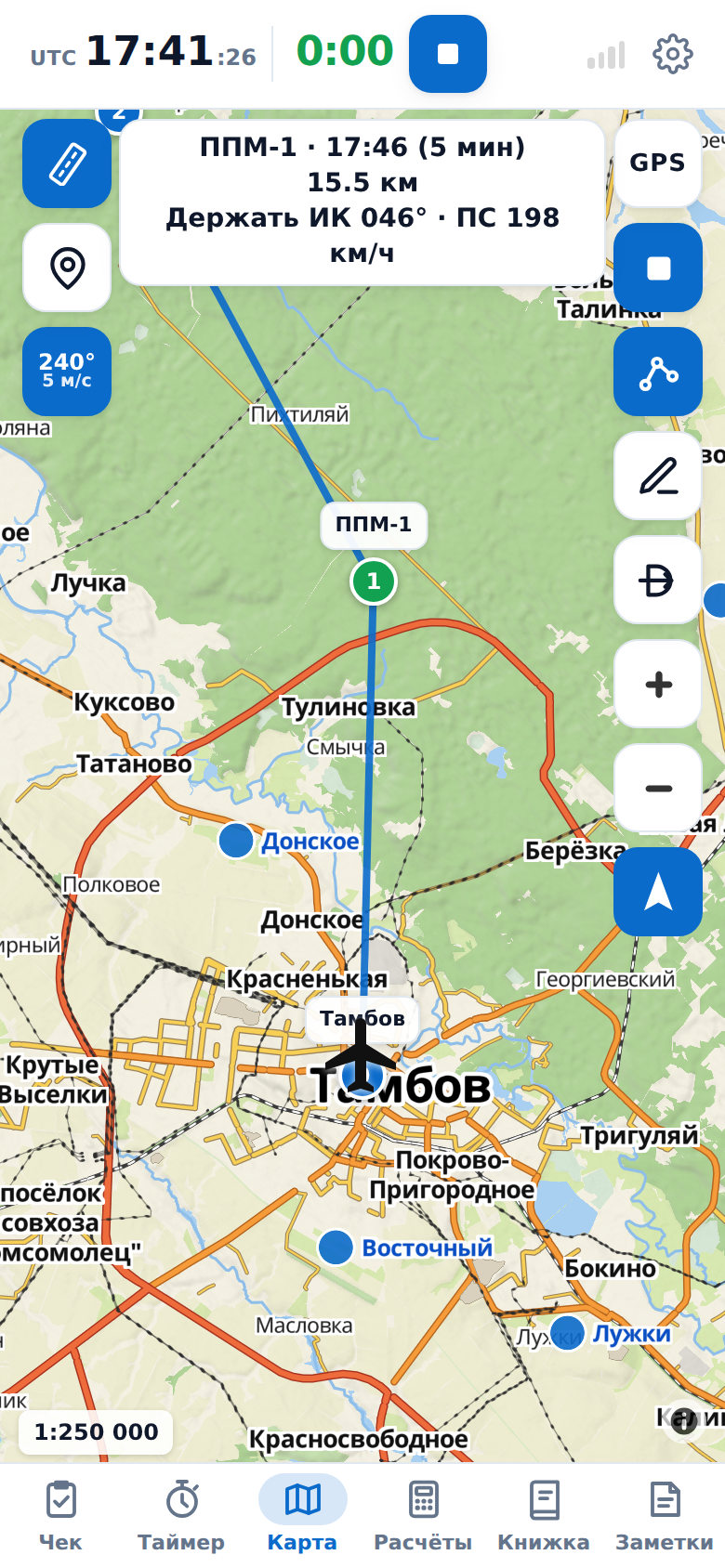Tap the location pin button

(67, 268)
